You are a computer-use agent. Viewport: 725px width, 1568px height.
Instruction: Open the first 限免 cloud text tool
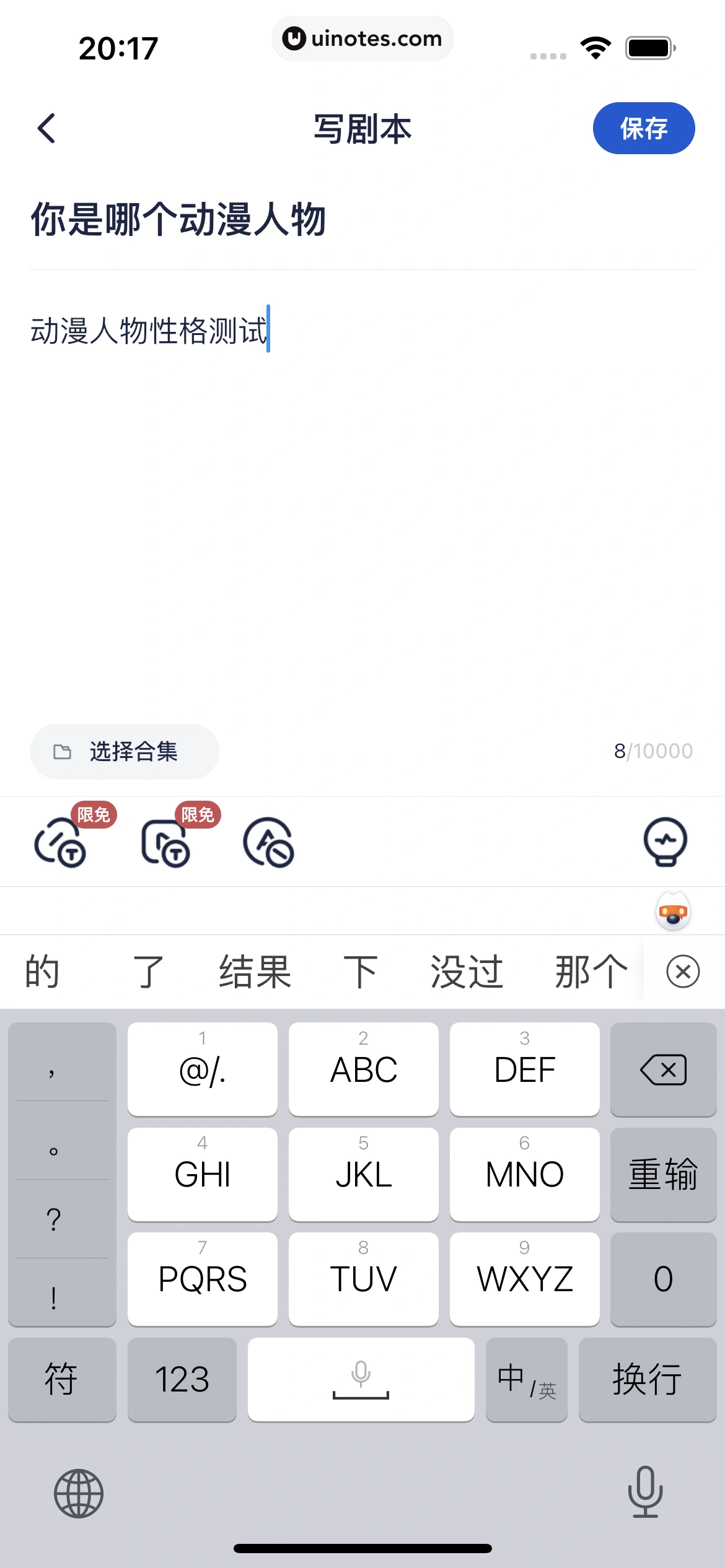[61, 843]
